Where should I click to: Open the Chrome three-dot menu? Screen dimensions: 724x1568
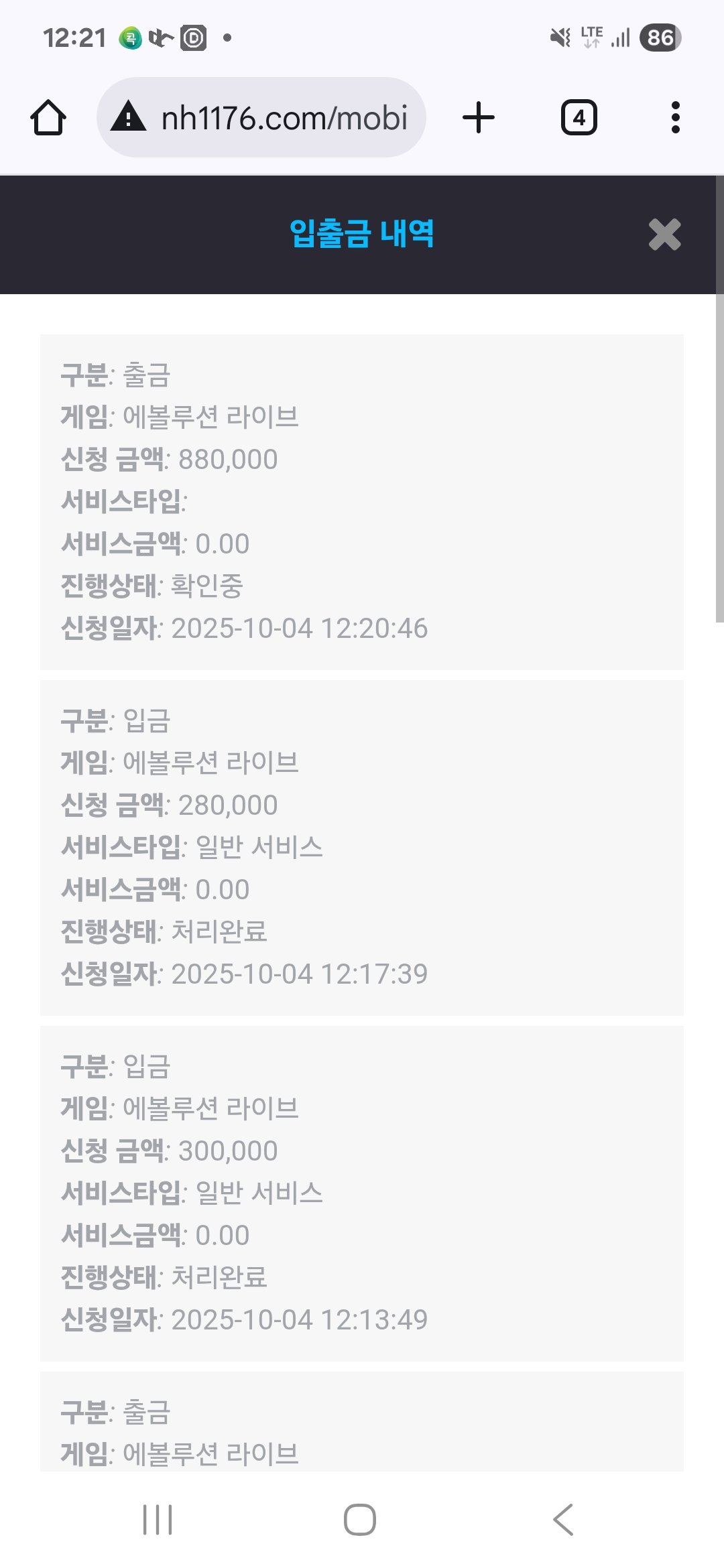(x=675, y=116)
